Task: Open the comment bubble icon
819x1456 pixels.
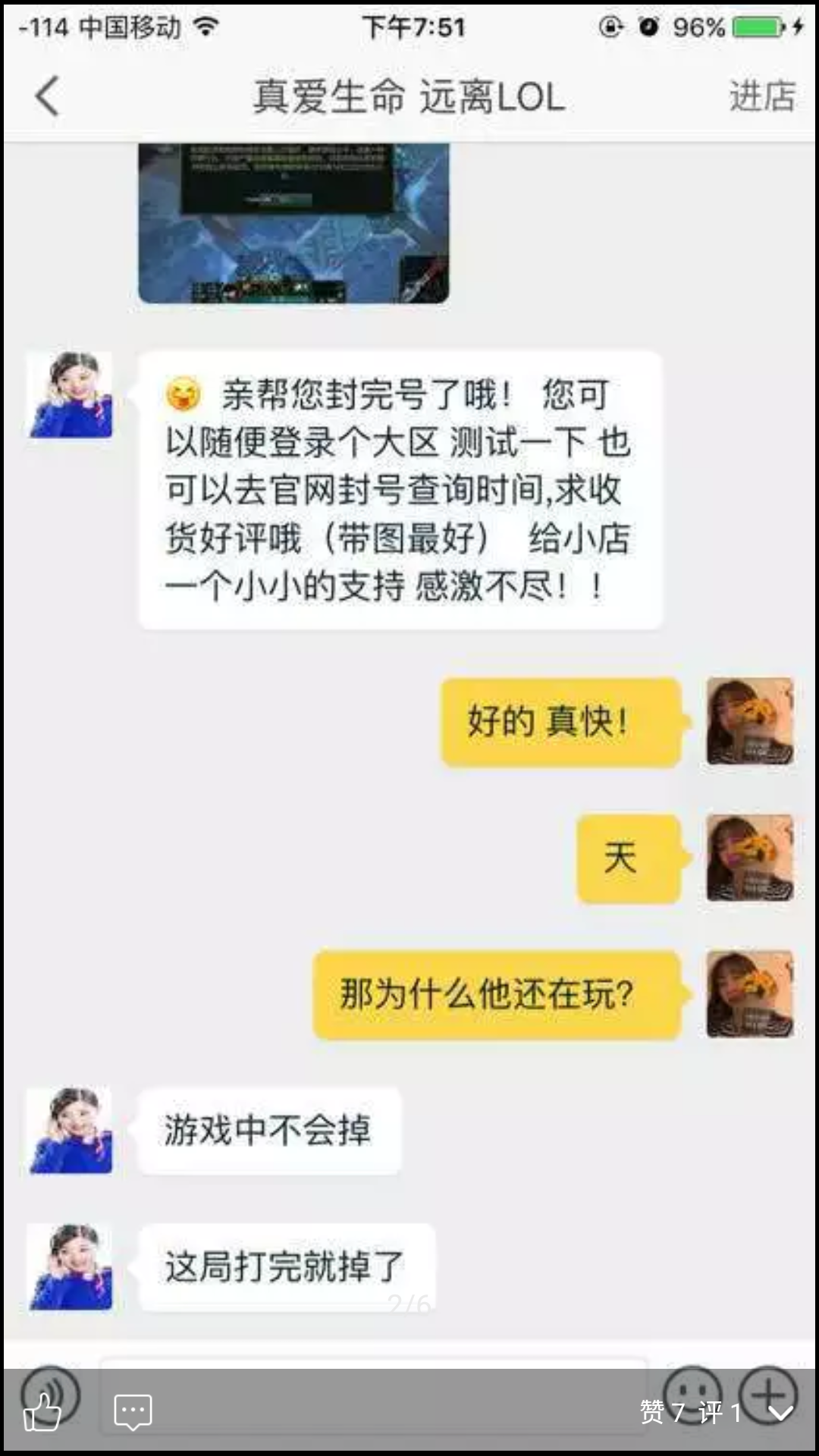Action: coord(133,1412)
